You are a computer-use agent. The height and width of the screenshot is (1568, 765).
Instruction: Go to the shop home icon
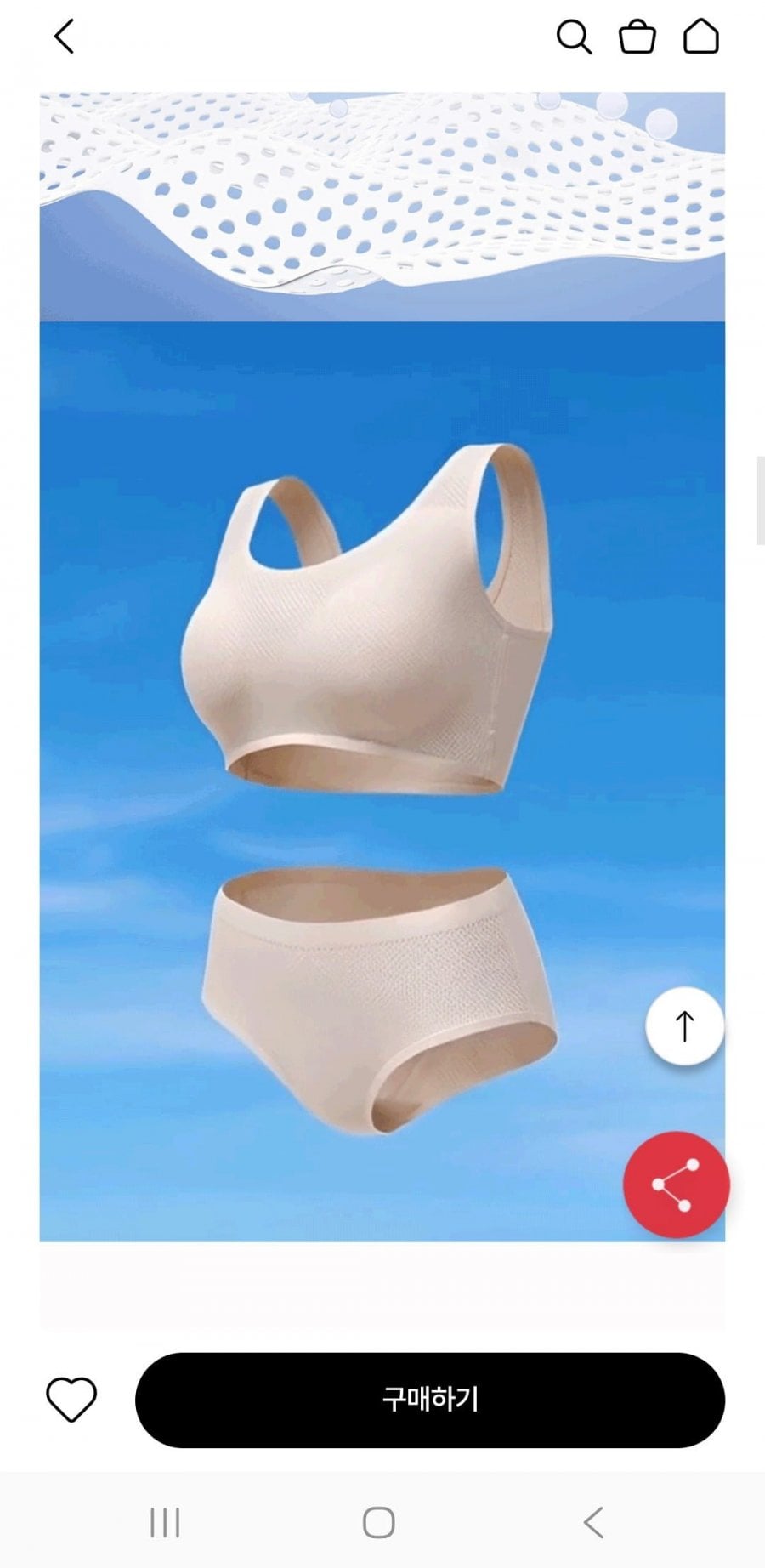pos(701,37)
